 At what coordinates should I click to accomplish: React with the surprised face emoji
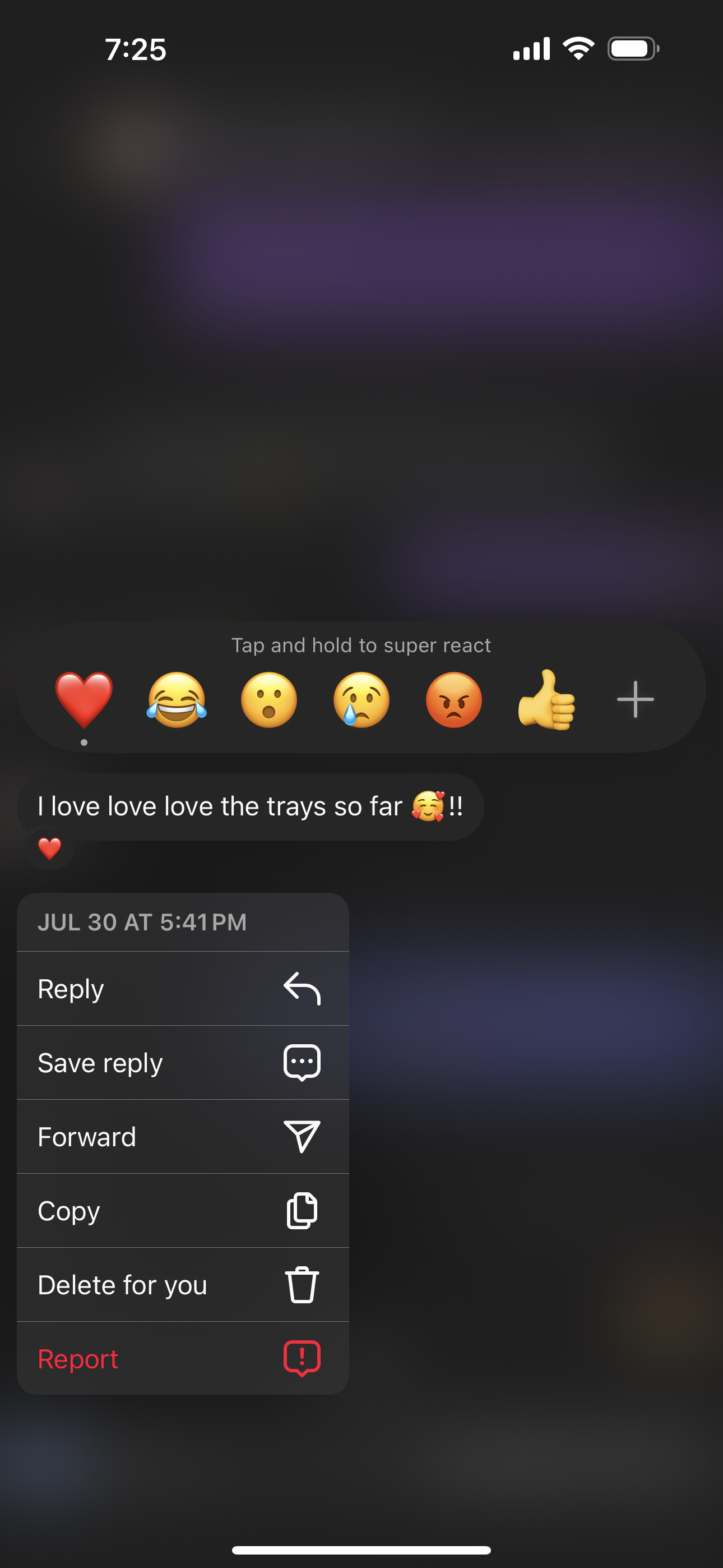pos(269,700)
